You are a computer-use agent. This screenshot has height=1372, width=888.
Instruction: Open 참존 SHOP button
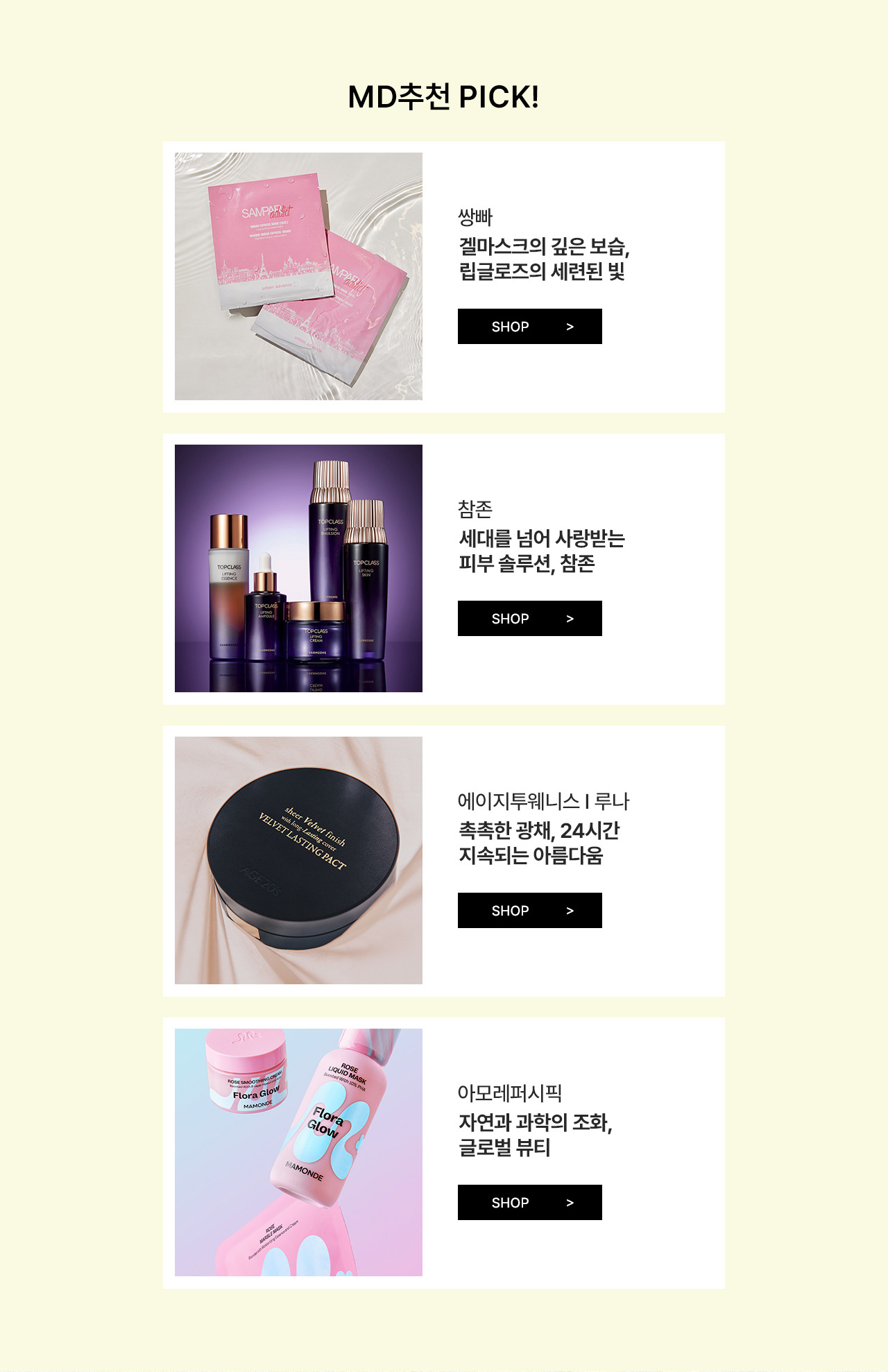click(x=529, y=618)
